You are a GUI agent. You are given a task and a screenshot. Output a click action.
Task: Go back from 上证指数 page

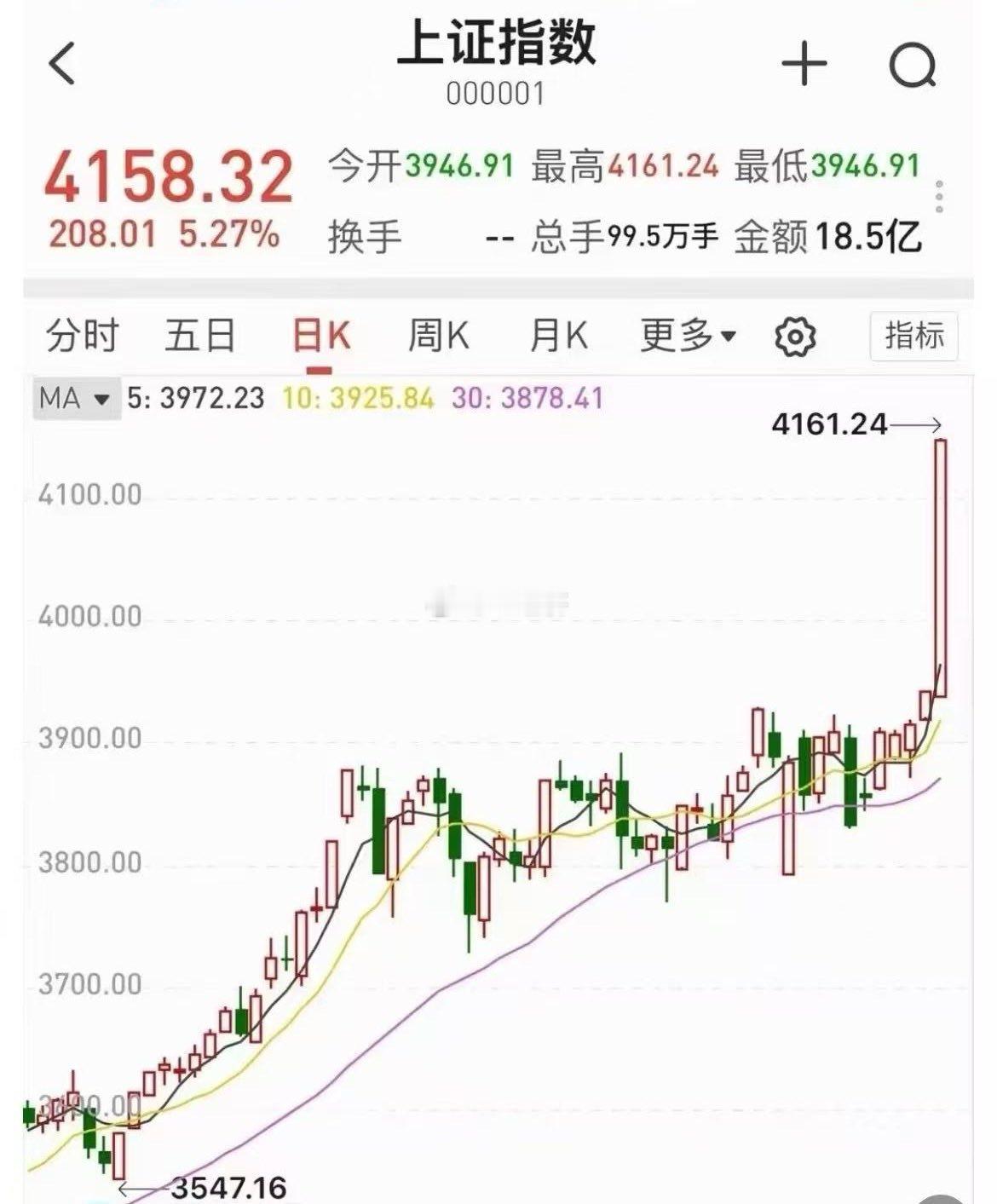pos(62,64)
